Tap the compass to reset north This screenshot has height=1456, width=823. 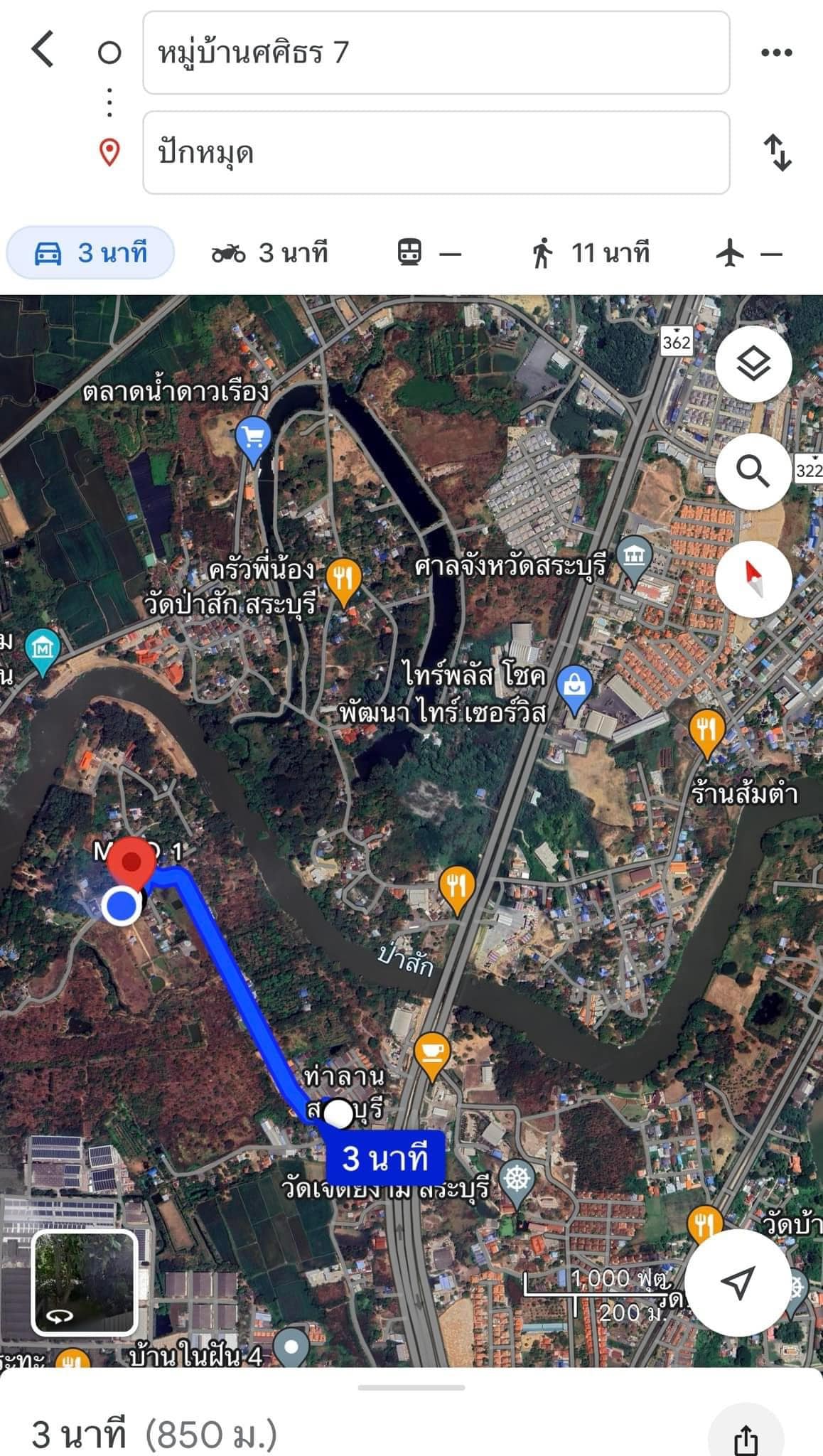[753, 578]
